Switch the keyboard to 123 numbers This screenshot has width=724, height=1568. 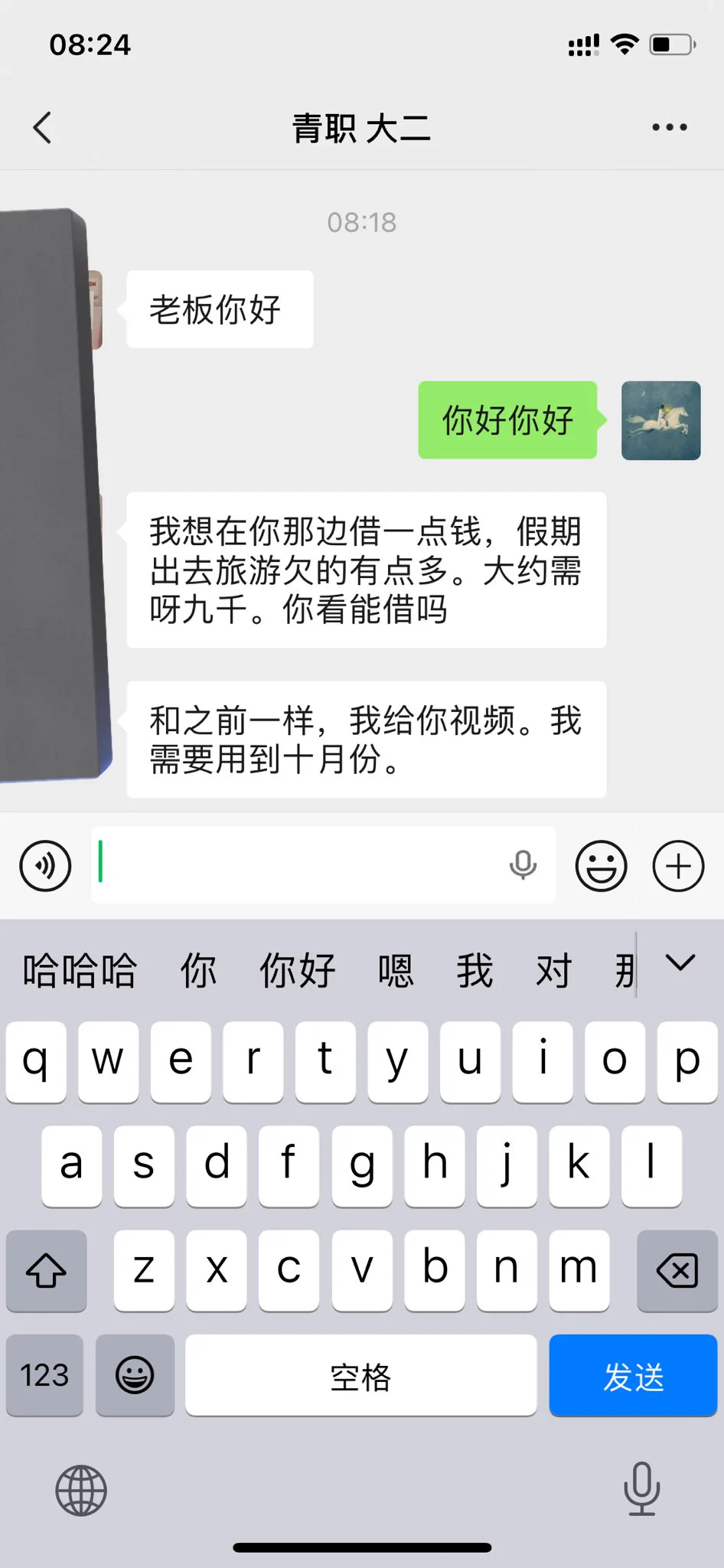click(44, 1376)
